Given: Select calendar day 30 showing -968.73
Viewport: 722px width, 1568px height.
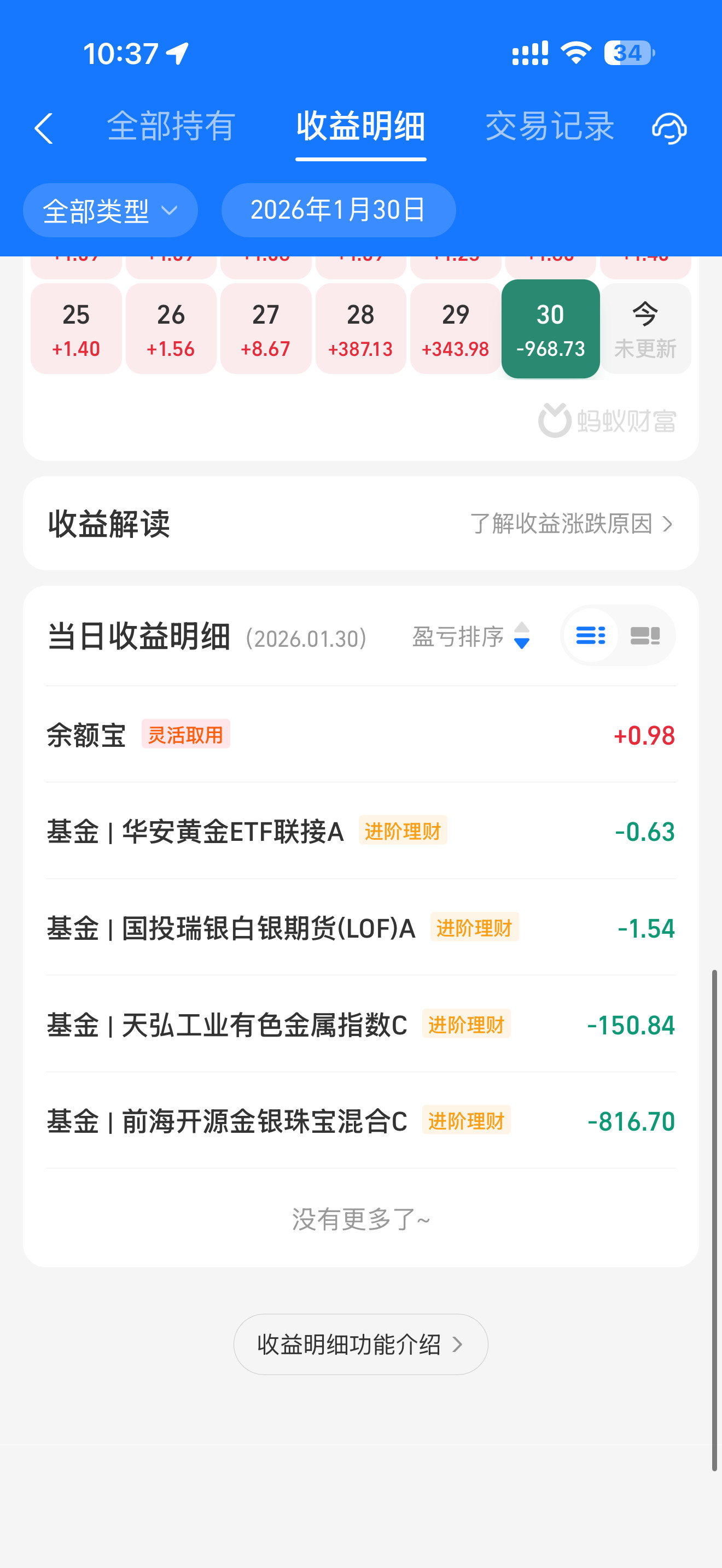Looking at the screenshot, I should pos(550,329).
